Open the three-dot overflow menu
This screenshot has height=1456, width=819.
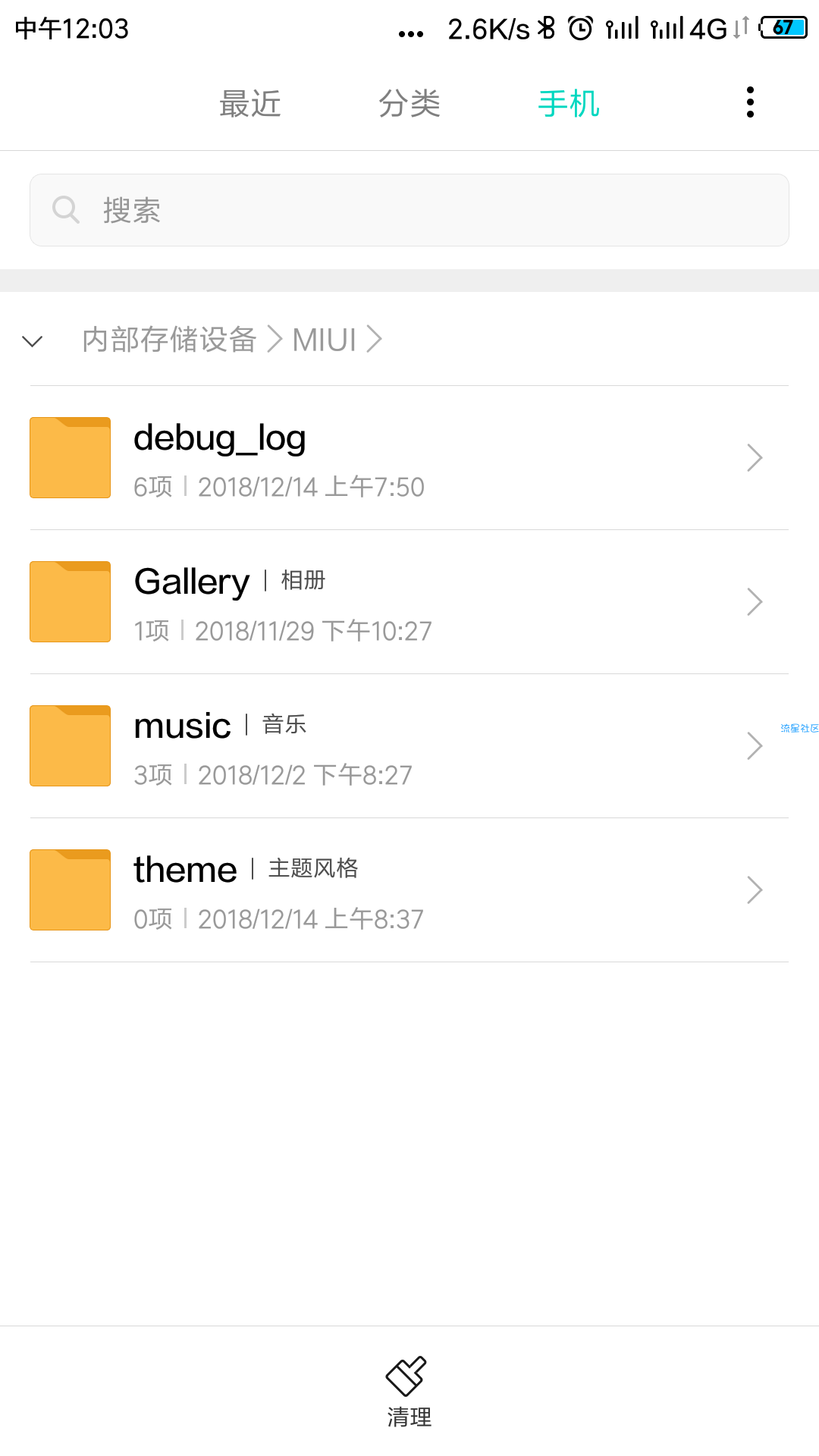click(750, 102)
